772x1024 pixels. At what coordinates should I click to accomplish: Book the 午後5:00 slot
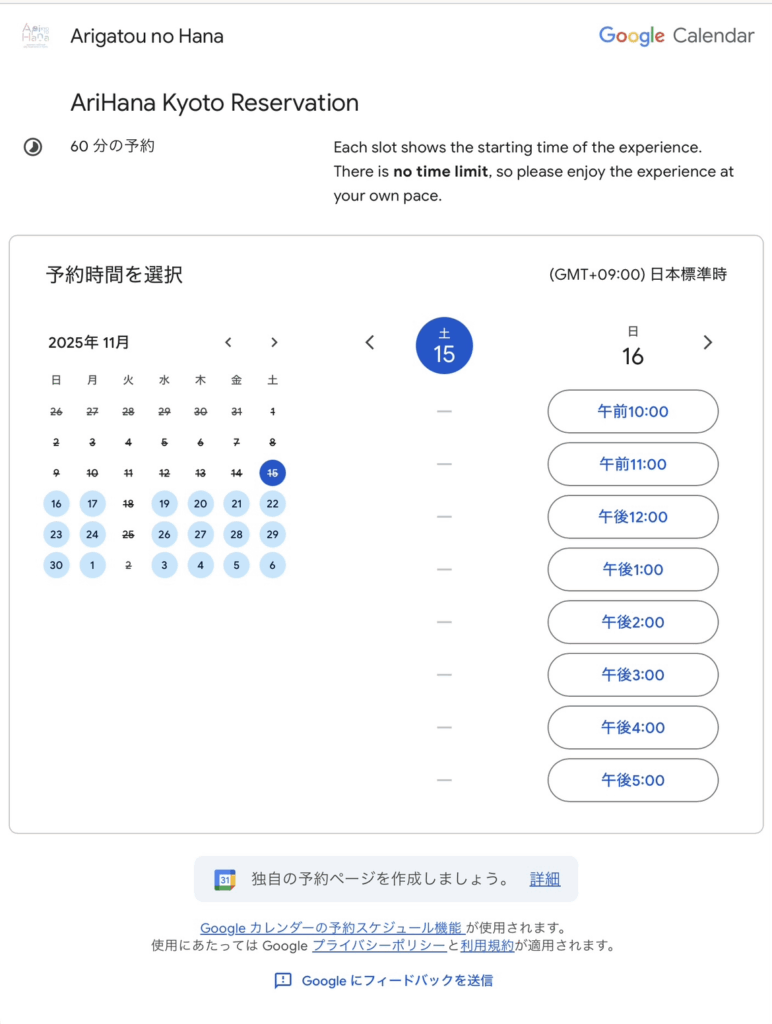tap(633, 780)
